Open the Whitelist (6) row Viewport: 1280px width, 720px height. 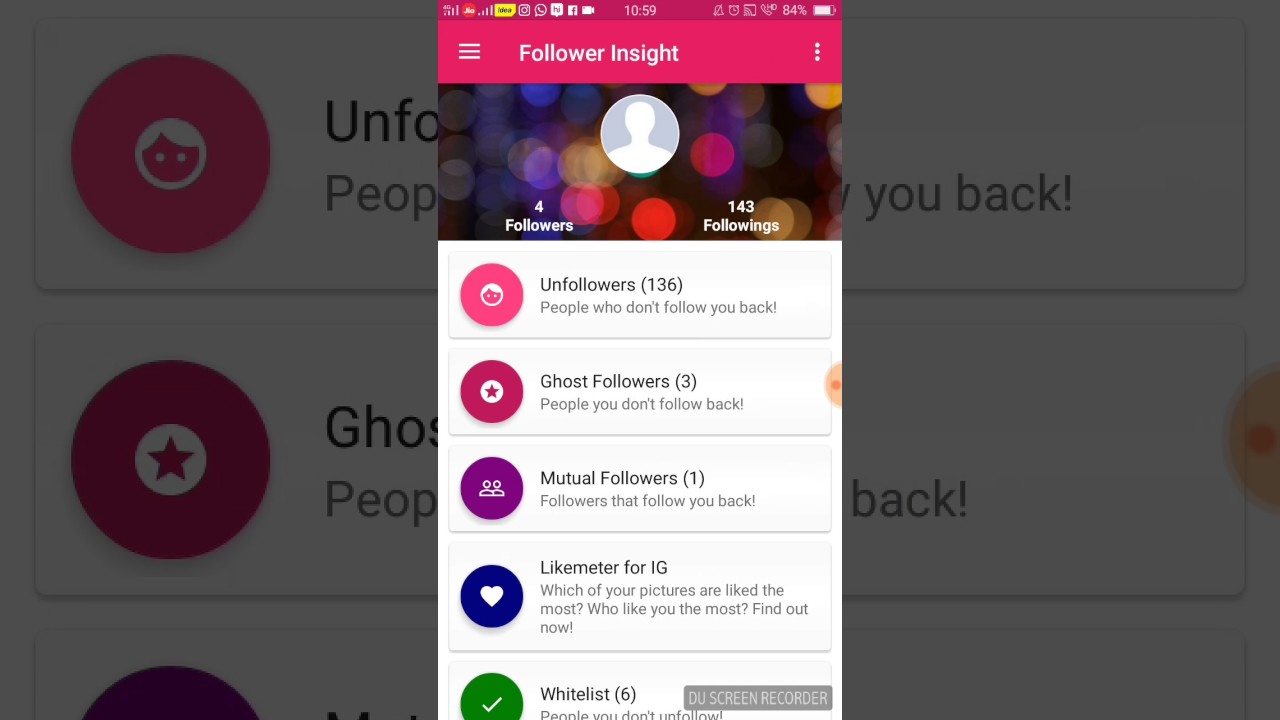coord(640,692)
